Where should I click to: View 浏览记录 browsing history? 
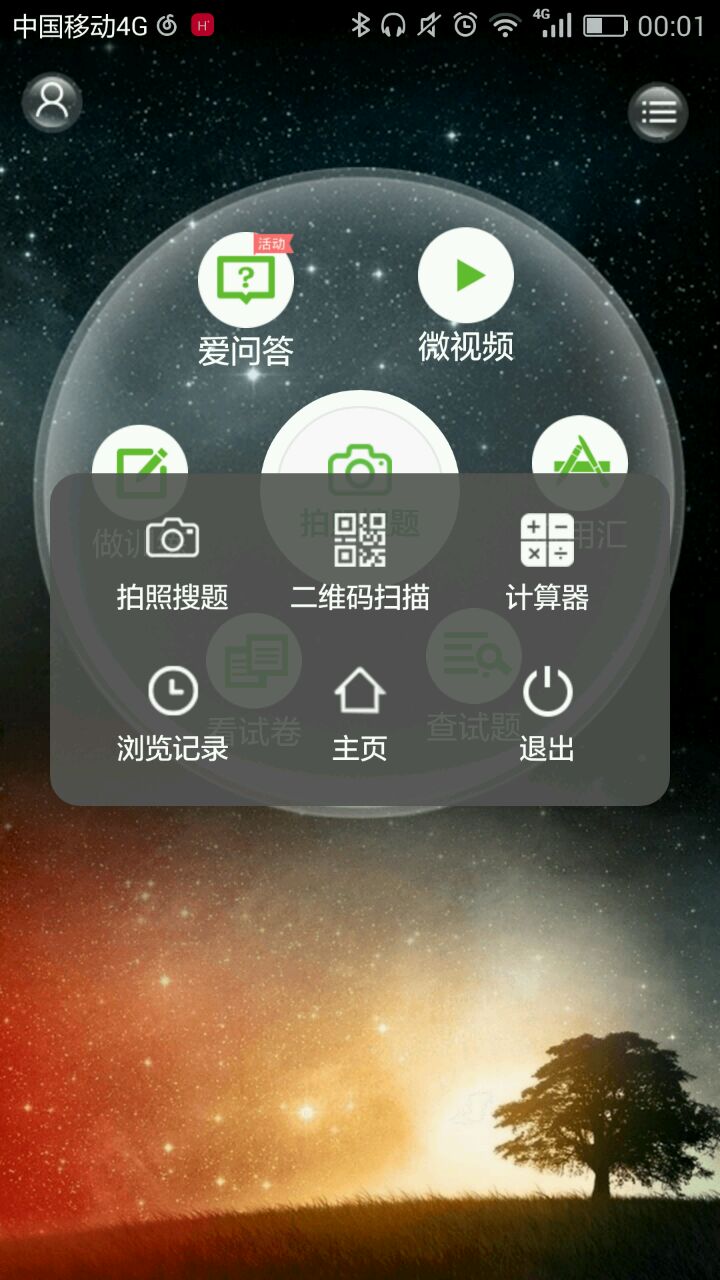(x=173, y=713)
